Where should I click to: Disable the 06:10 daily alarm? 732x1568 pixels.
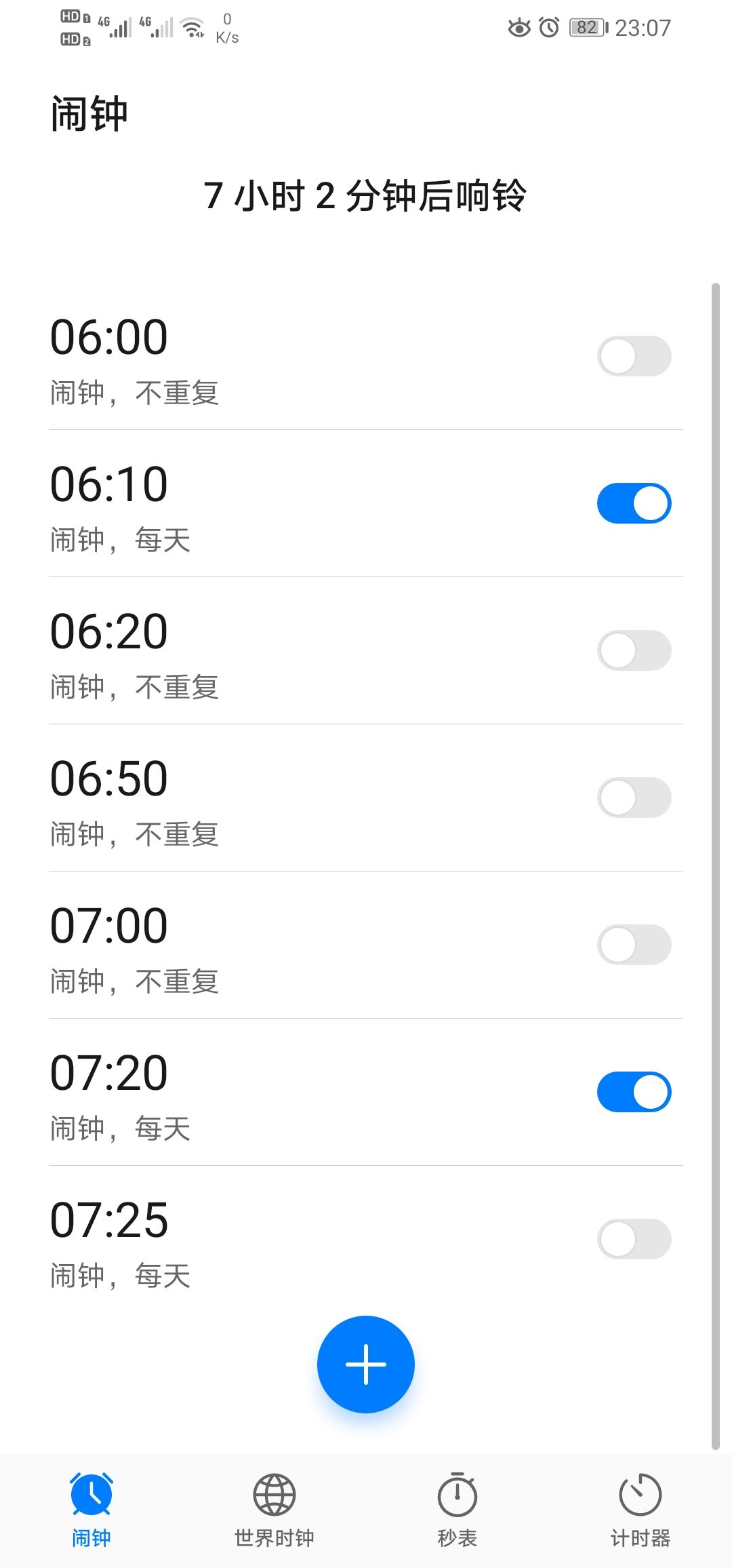click(x=634, y=503)
